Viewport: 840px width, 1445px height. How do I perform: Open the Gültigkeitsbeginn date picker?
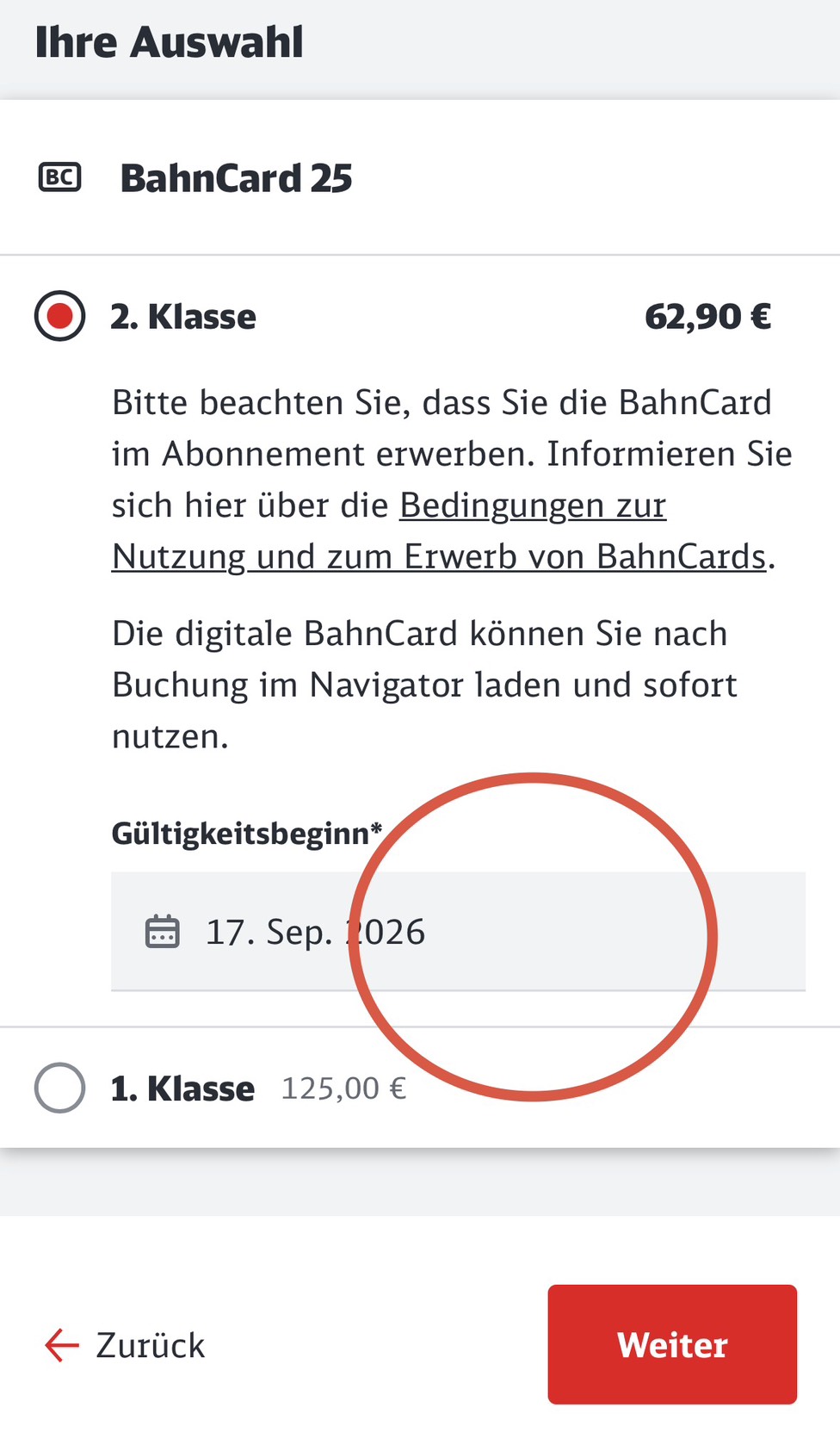[x=458, y=932]
